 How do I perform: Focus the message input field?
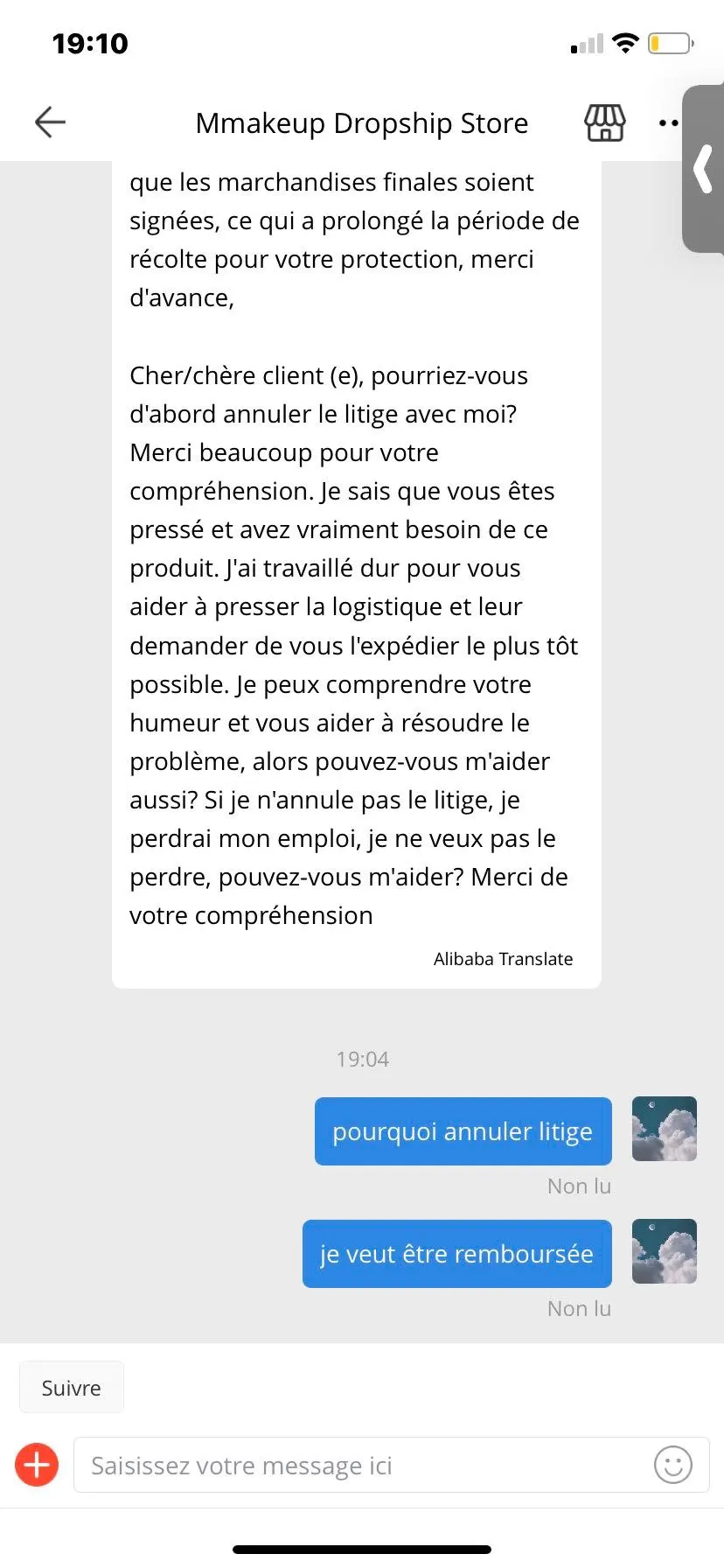[359, 1465]
